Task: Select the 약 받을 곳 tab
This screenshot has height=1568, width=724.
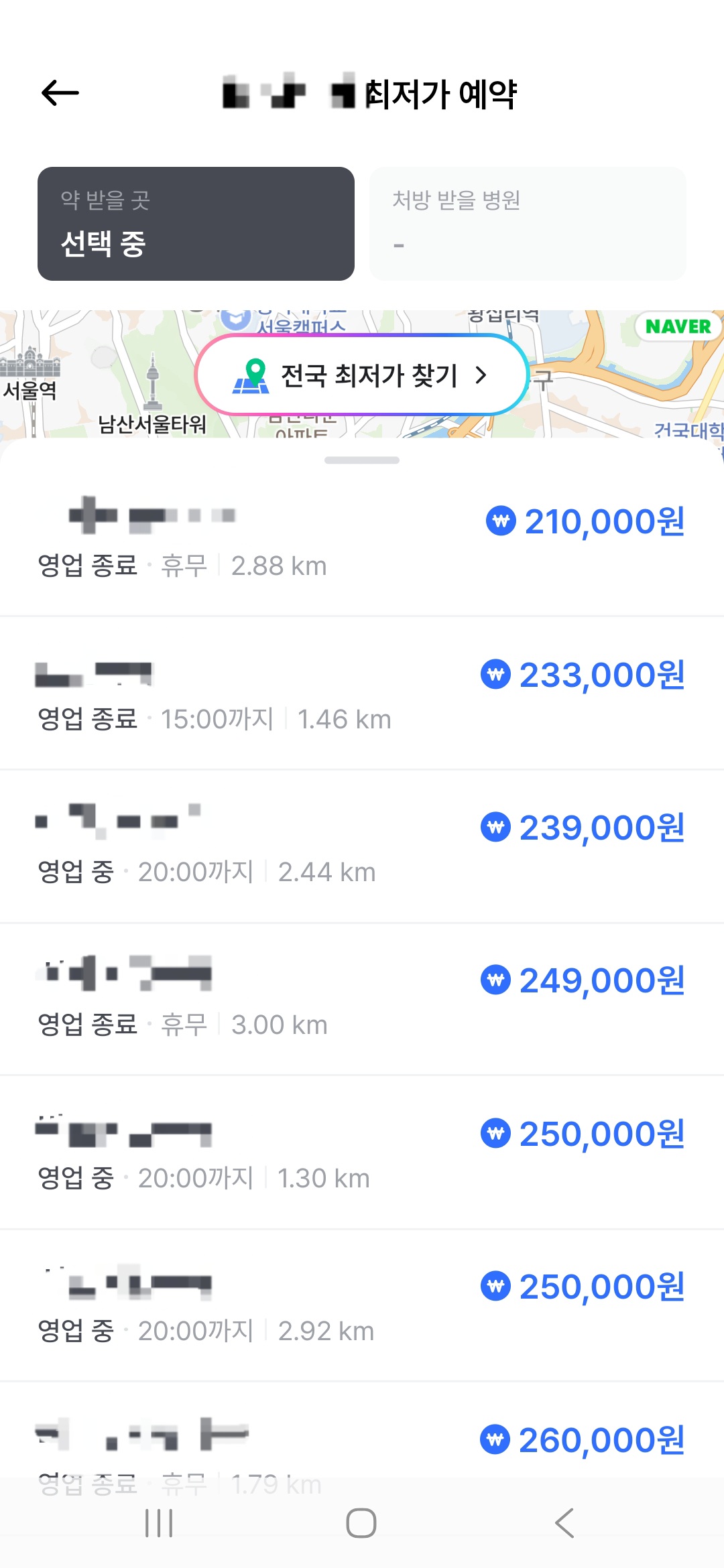Action: coord(196,224)
